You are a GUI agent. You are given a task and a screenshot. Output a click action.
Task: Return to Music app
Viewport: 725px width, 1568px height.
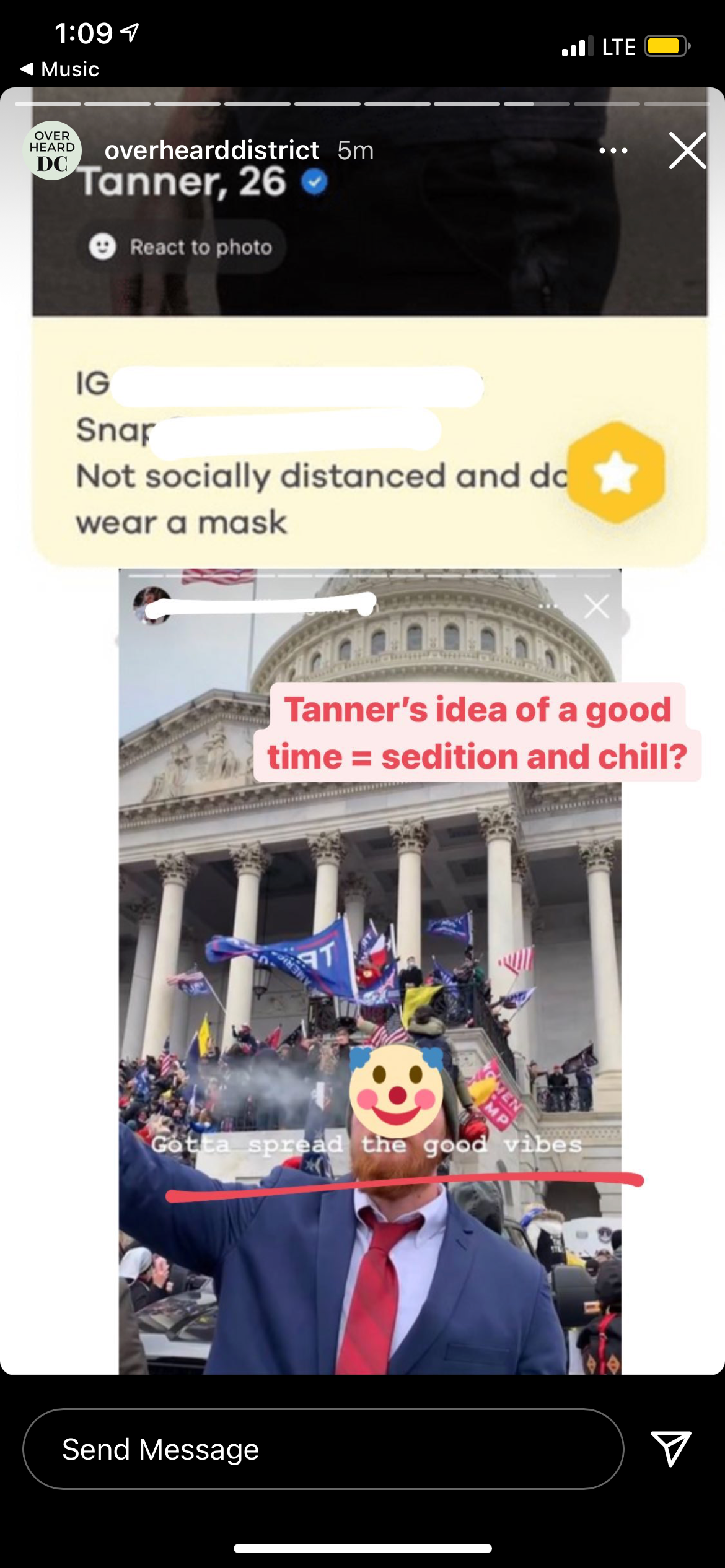[x=59, y=69]
